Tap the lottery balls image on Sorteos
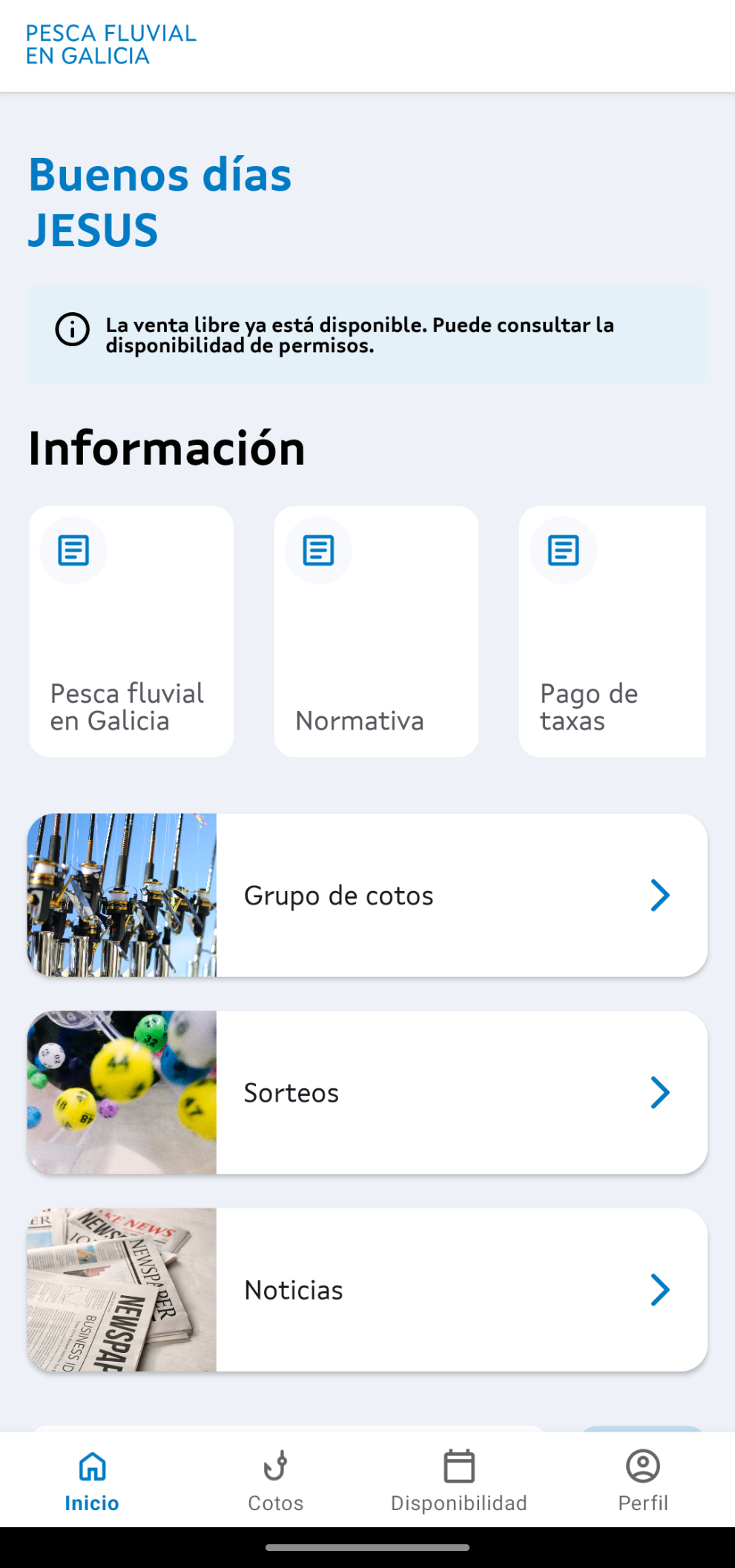Image resolution: width=735 pixels, height=1568 pixels. pyautogui.click(x=122, y=1091)
